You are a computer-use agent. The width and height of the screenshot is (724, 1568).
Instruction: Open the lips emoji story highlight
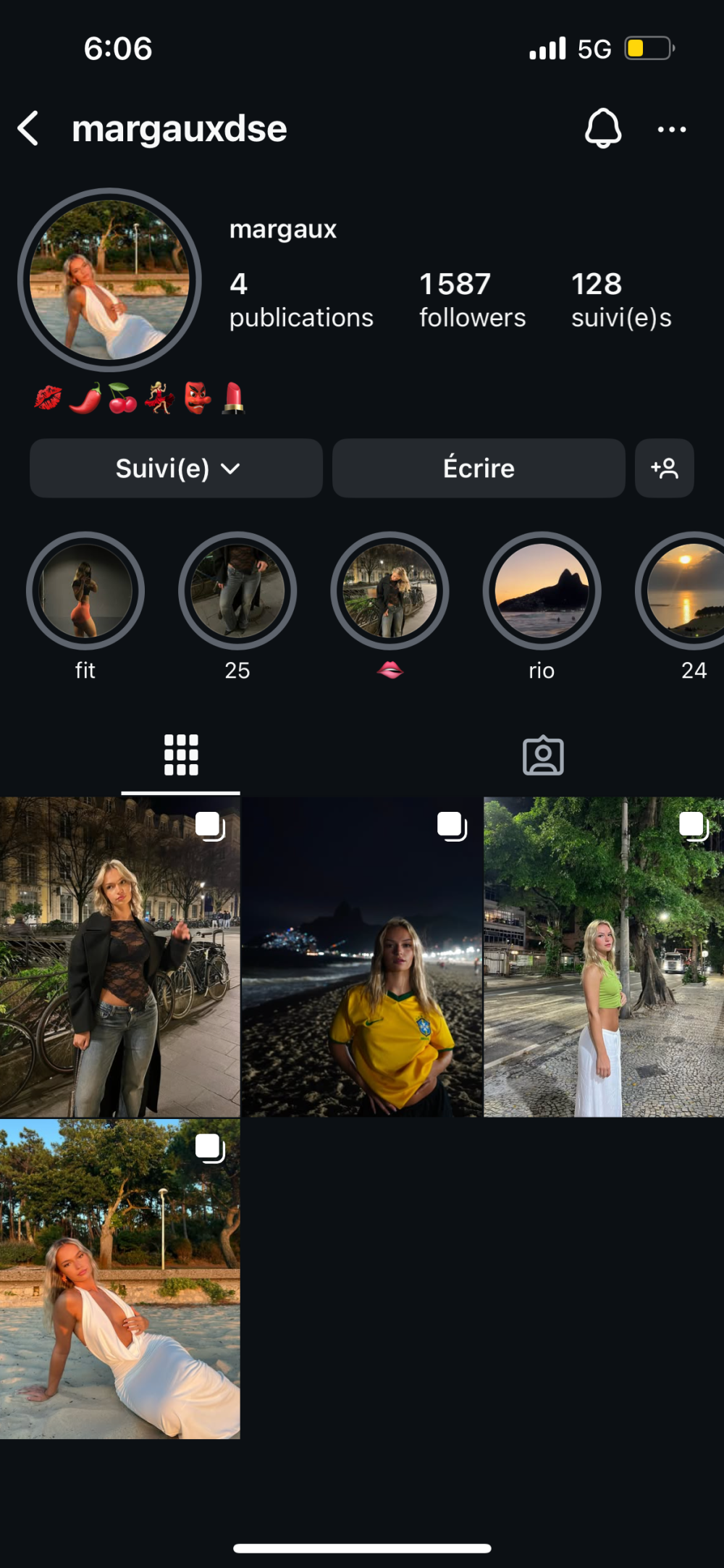pos(390,592)
